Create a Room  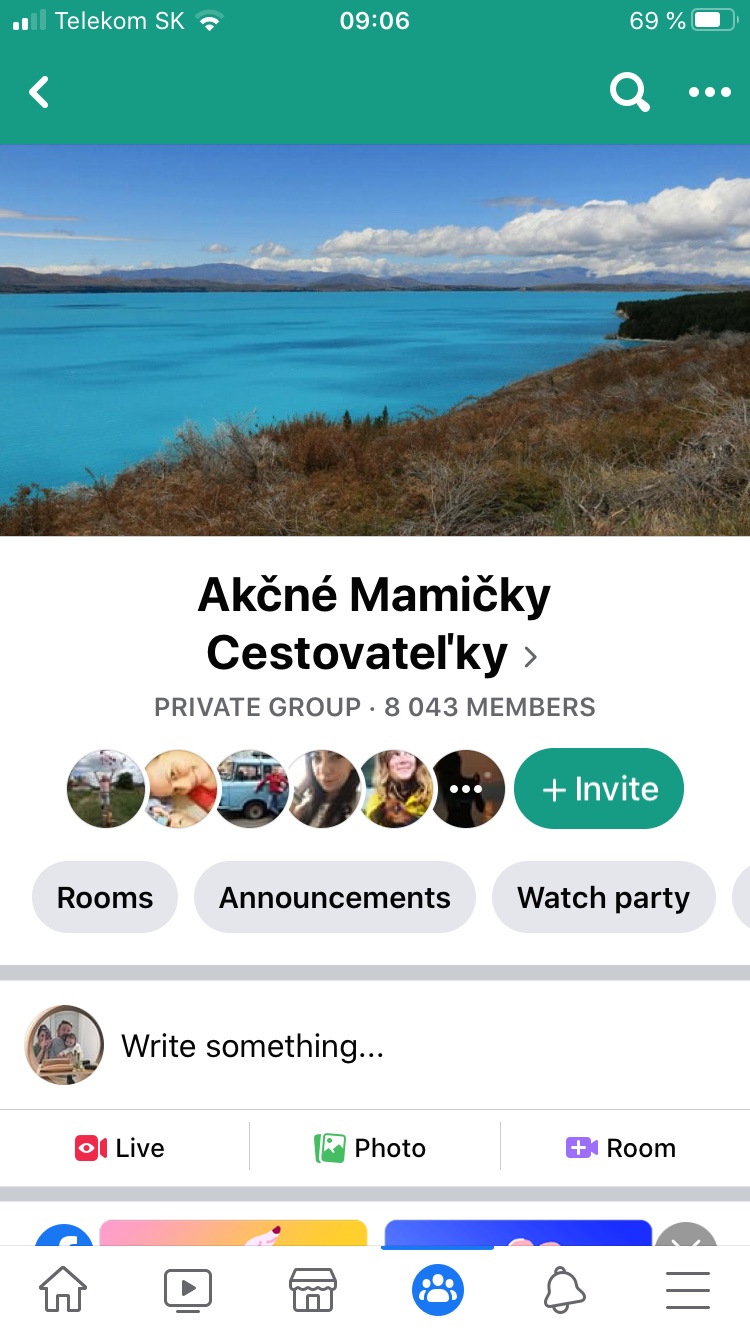pyautogui.click(x=621, y=1148)
